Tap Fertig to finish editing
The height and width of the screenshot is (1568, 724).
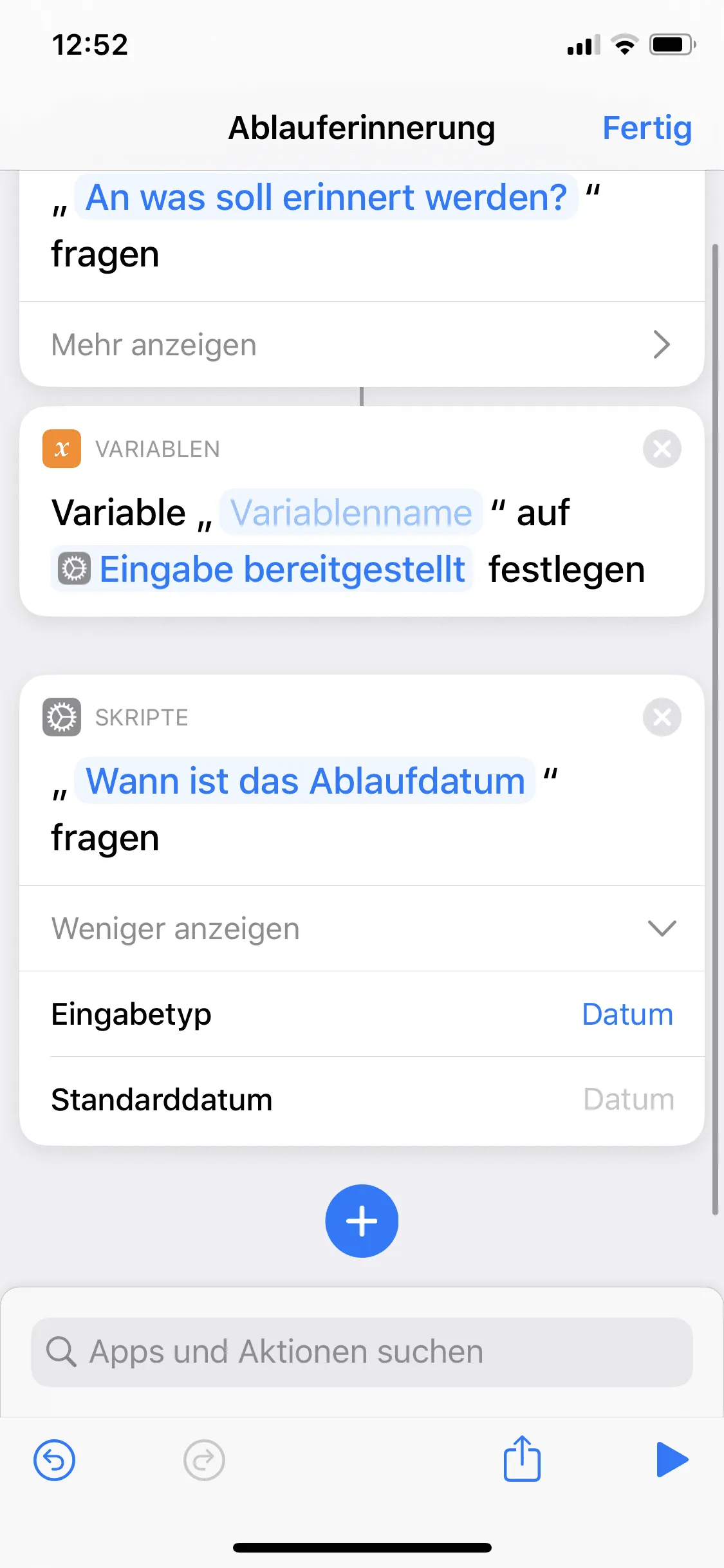(646, 127)
